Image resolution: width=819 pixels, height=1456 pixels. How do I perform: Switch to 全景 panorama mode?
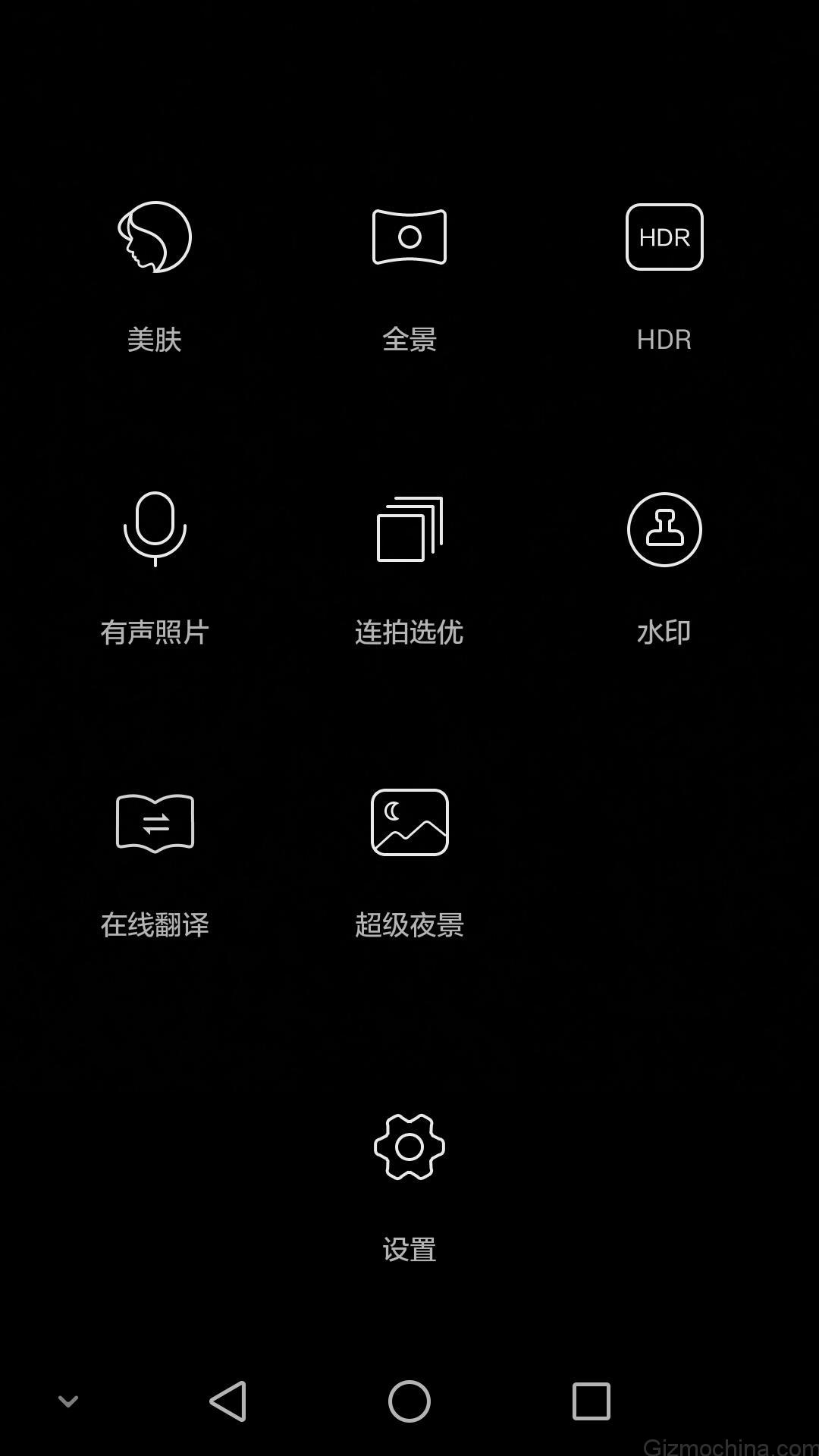409,237
